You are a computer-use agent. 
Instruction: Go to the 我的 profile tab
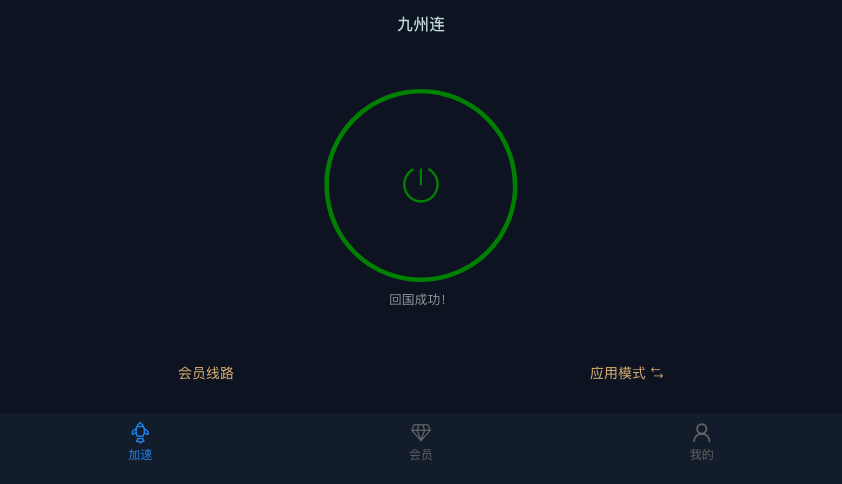tap(701, 441)
